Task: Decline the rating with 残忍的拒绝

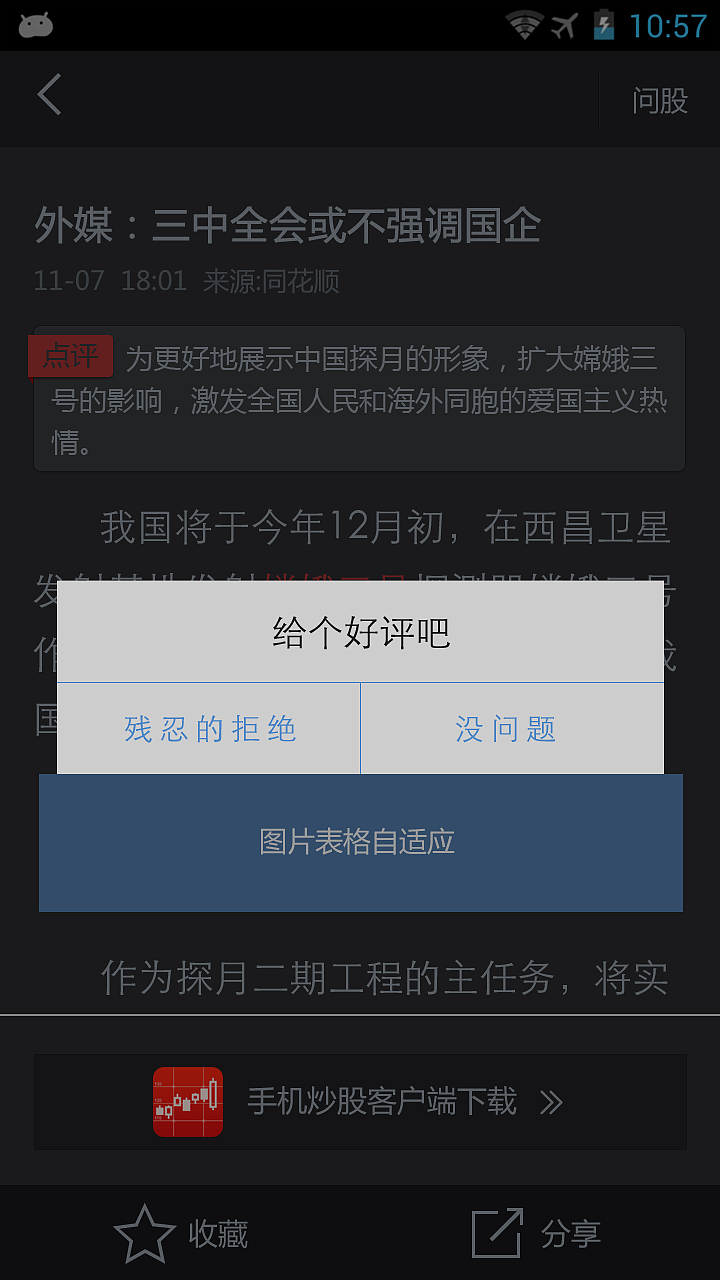Action: click(x=209, y=729)
